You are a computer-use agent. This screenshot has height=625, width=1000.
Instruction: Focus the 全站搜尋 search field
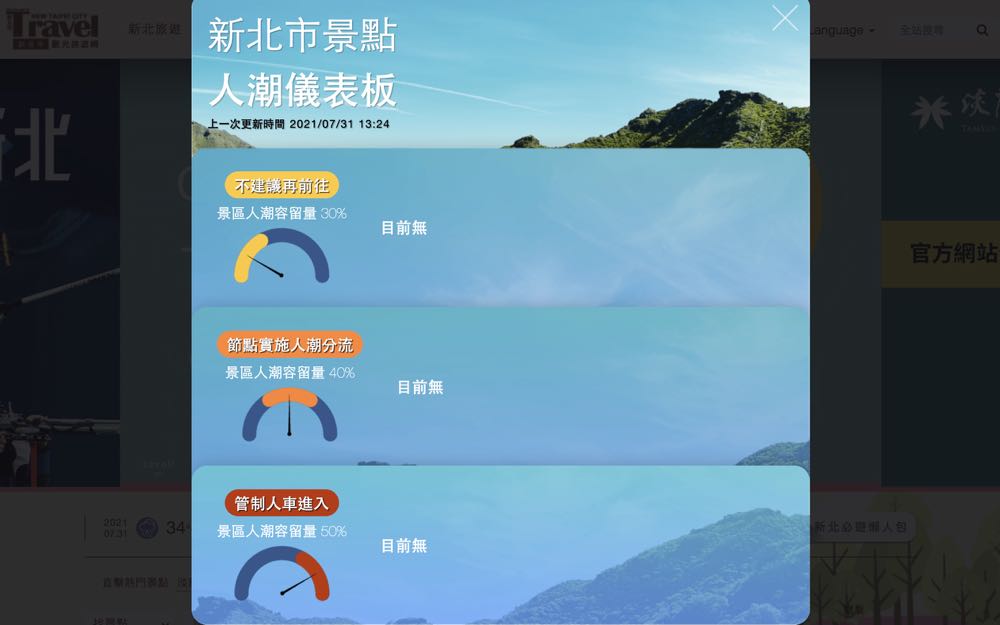925,30
